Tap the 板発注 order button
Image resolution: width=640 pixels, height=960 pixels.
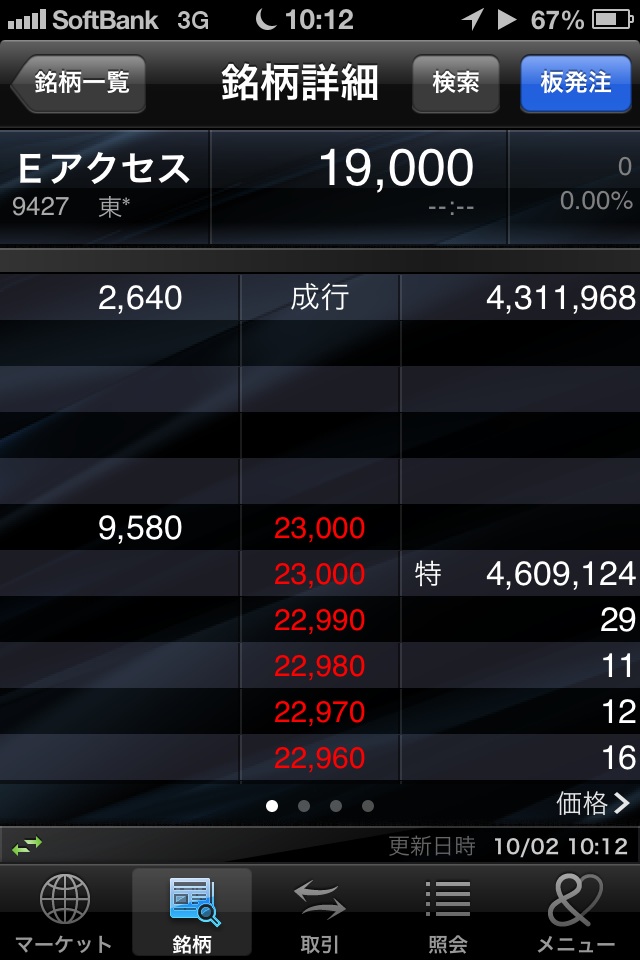tap(575, 83)
